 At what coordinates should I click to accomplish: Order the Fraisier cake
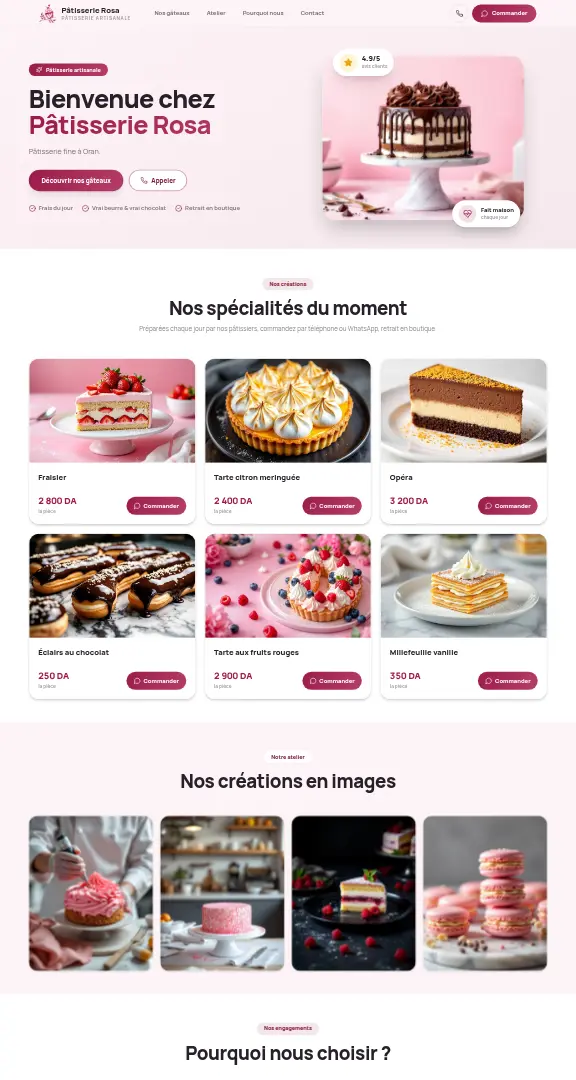tap(156, 506)
